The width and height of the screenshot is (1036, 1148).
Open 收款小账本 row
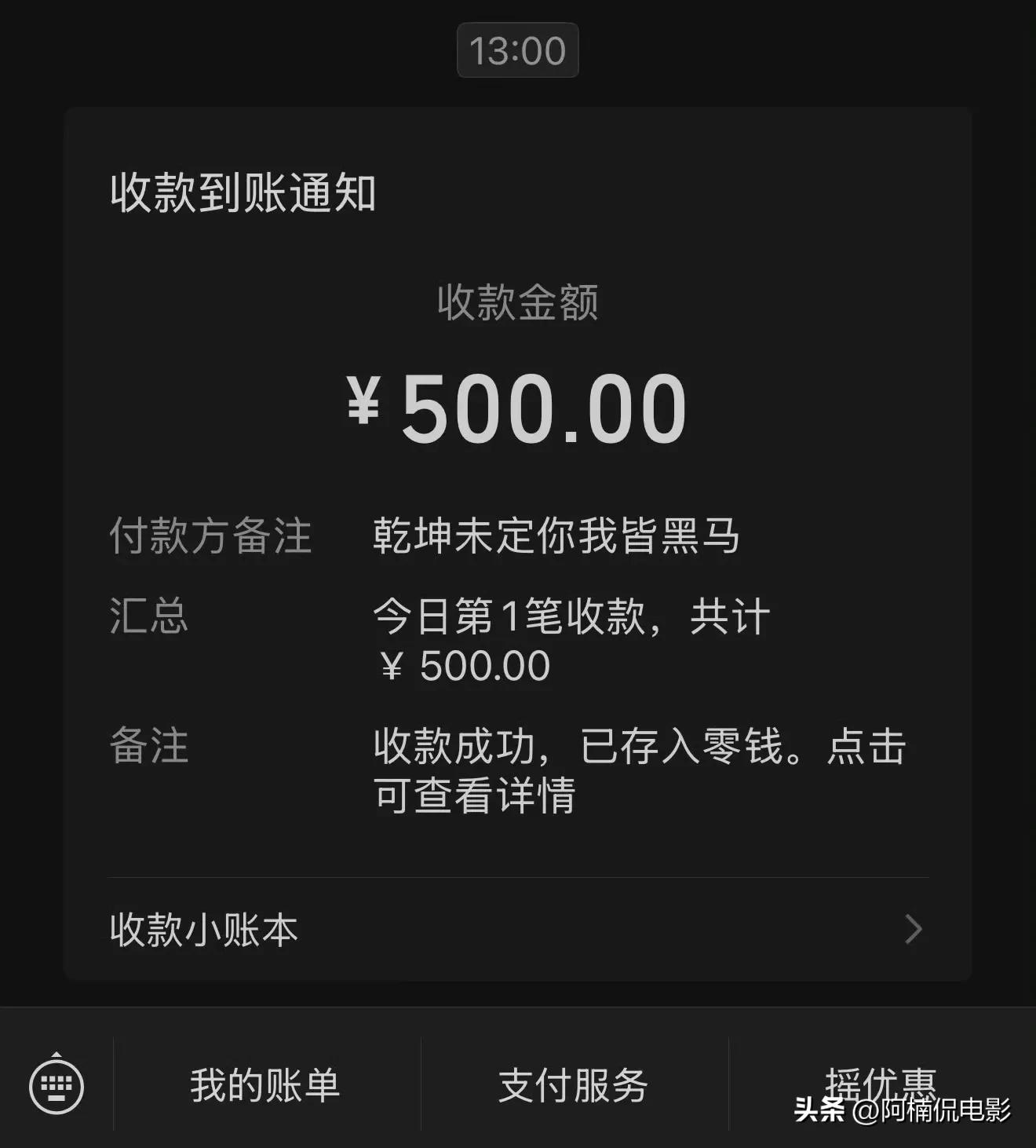tap(518, 930)
